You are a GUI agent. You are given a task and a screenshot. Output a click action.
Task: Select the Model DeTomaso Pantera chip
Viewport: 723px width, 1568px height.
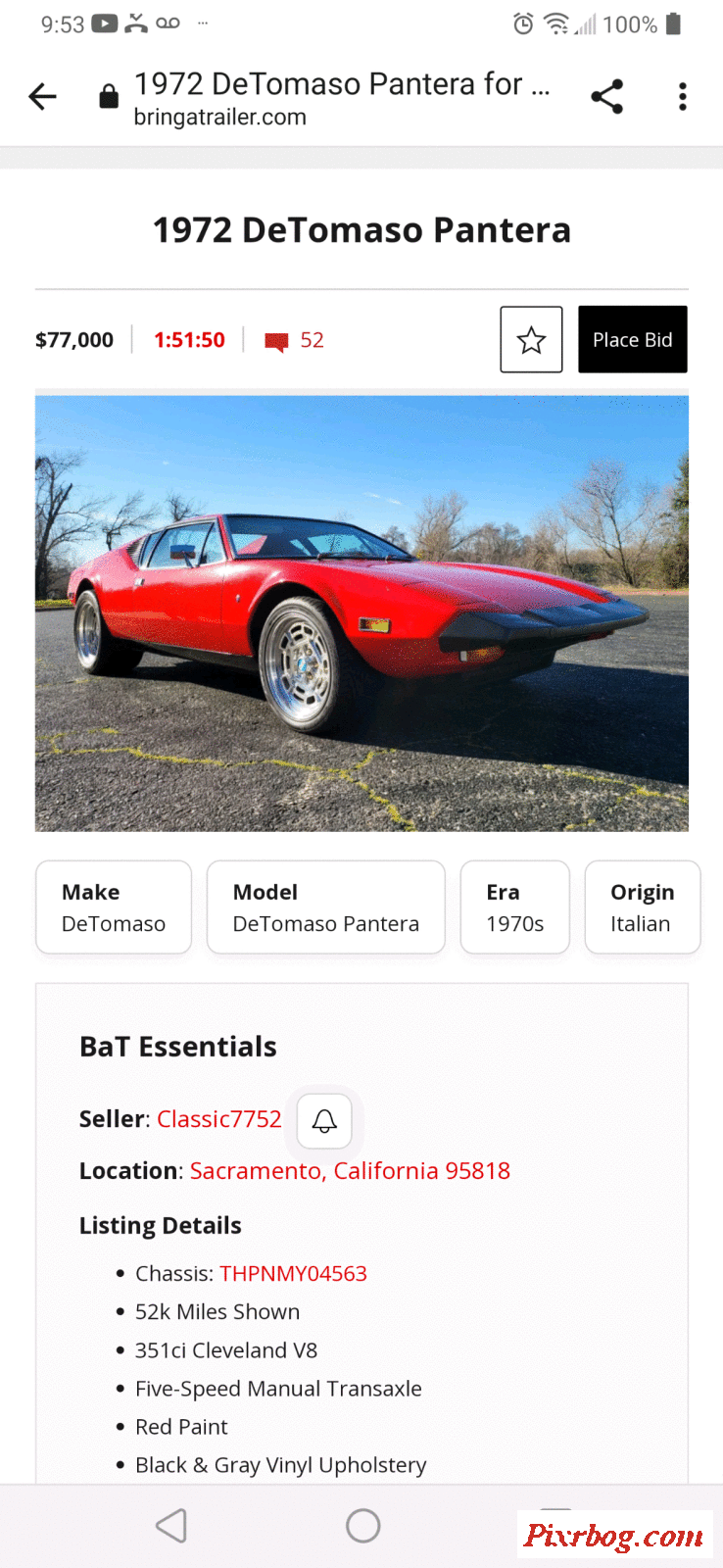[325, 907]
